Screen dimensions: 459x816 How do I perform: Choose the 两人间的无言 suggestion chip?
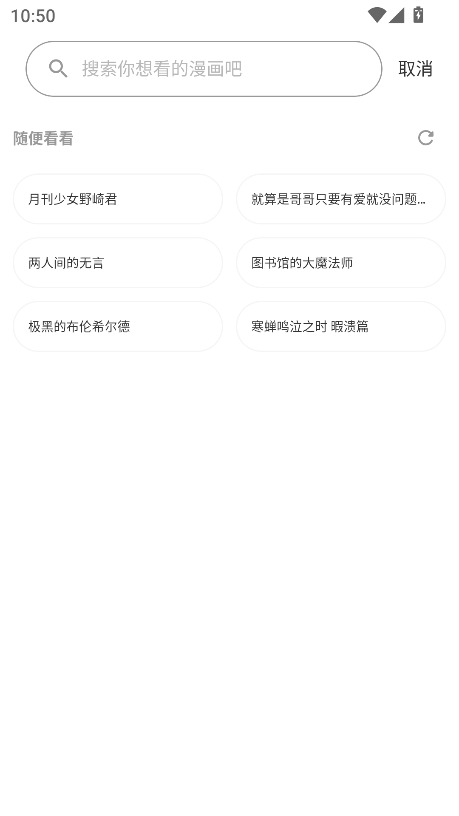pyautogui.click(x=118, y=263)
